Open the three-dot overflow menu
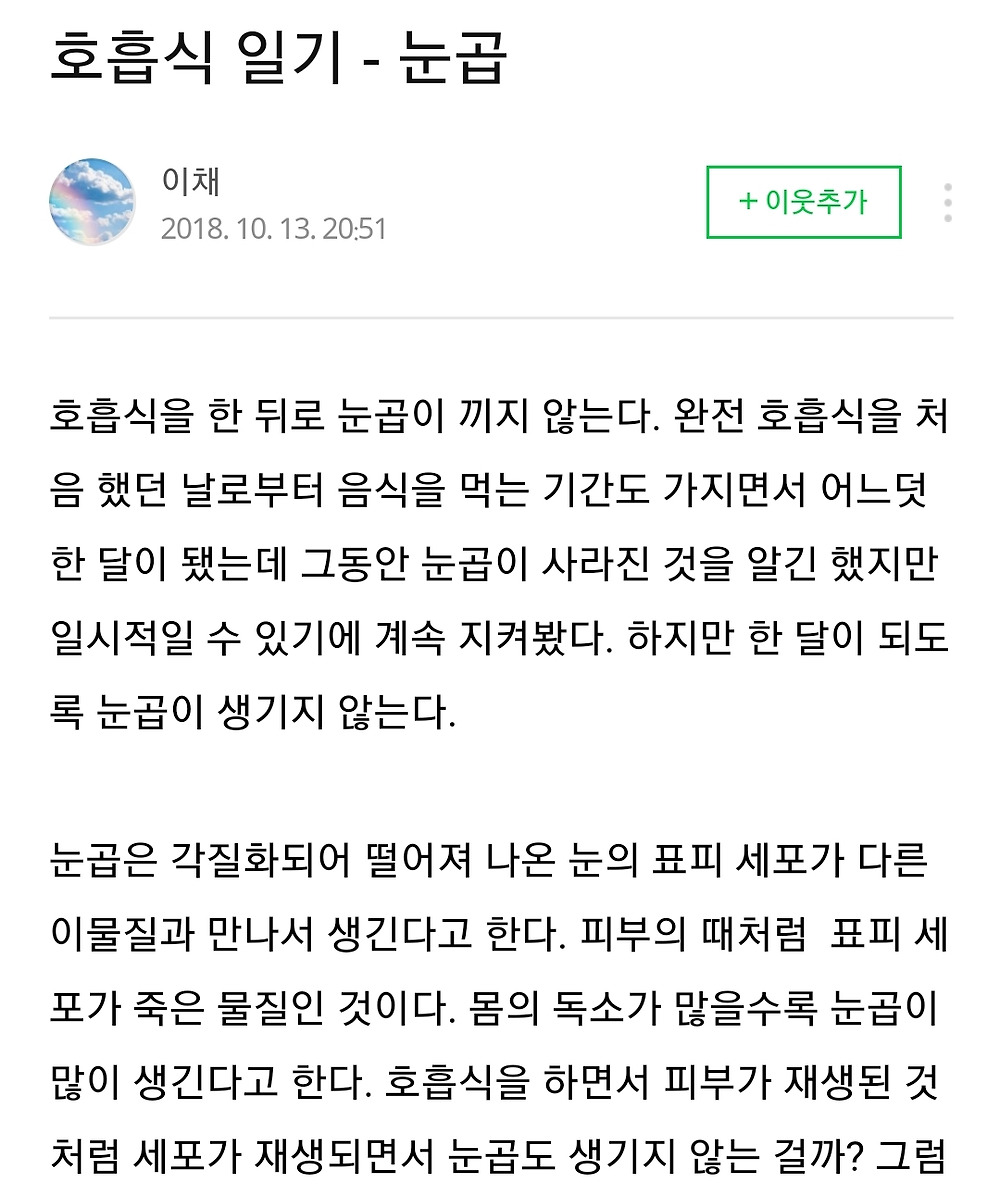 click(x=946, y=203)
